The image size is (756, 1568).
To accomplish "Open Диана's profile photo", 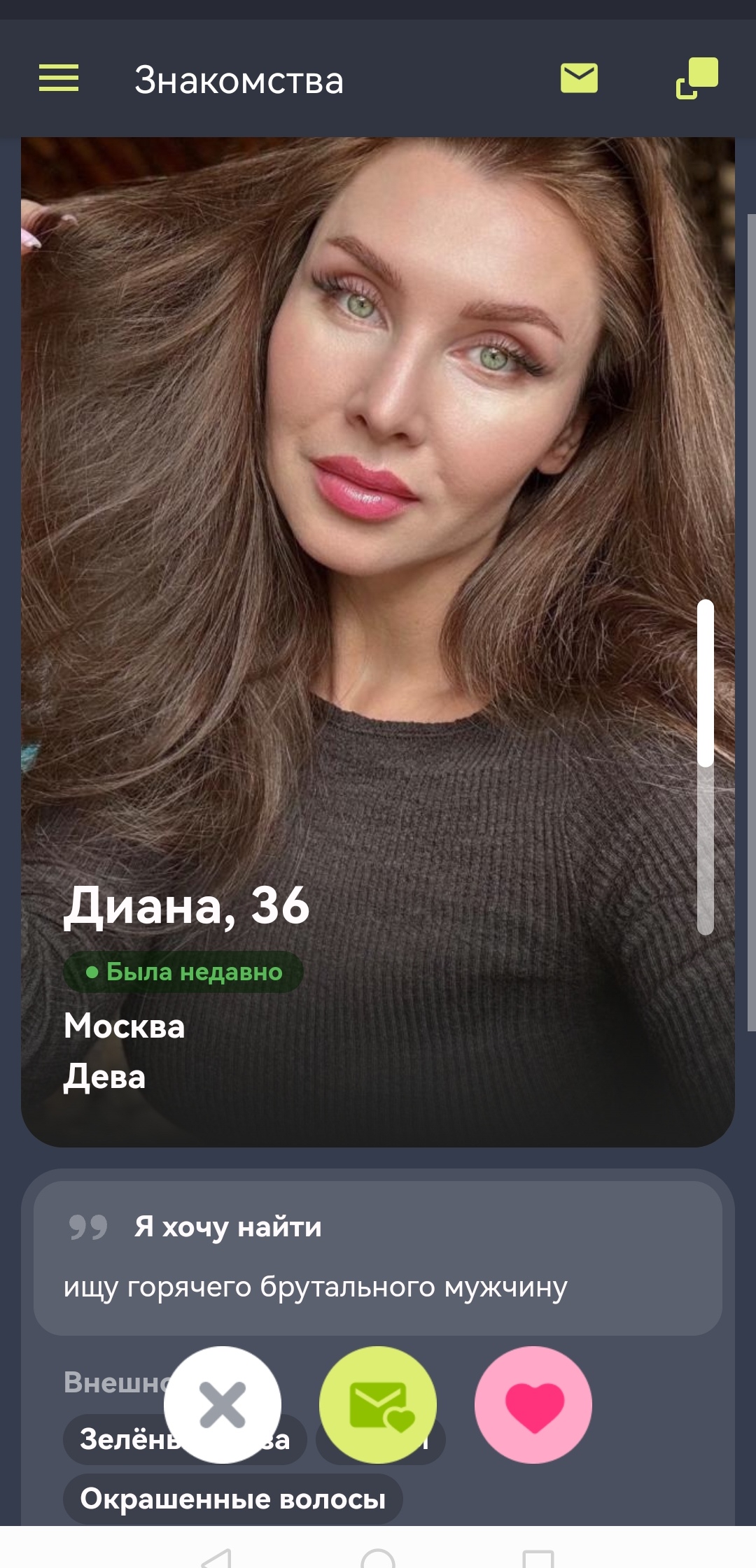I will tap(378, 642).
